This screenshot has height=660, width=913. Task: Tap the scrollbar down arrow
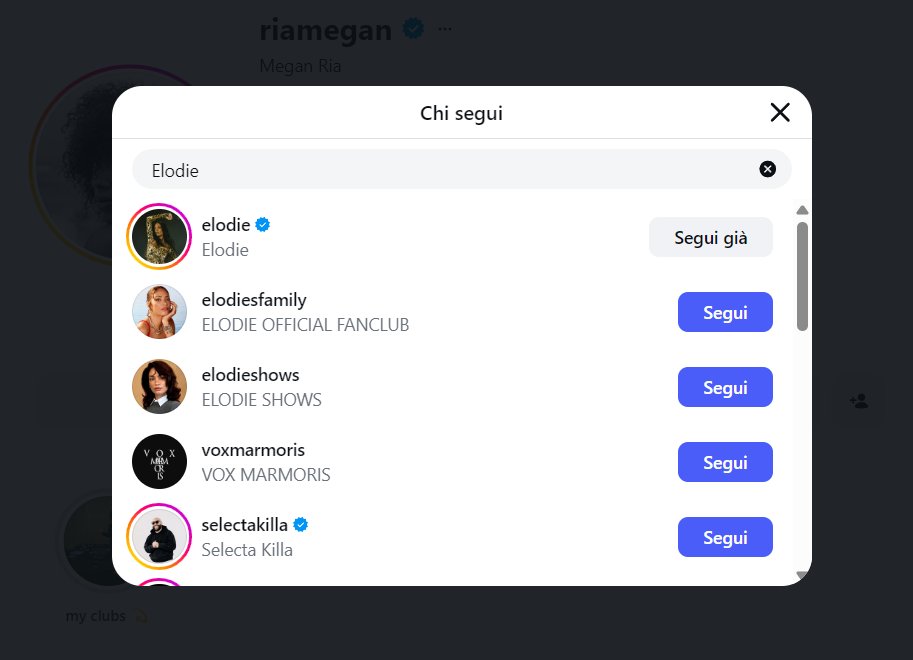(802, 576)
